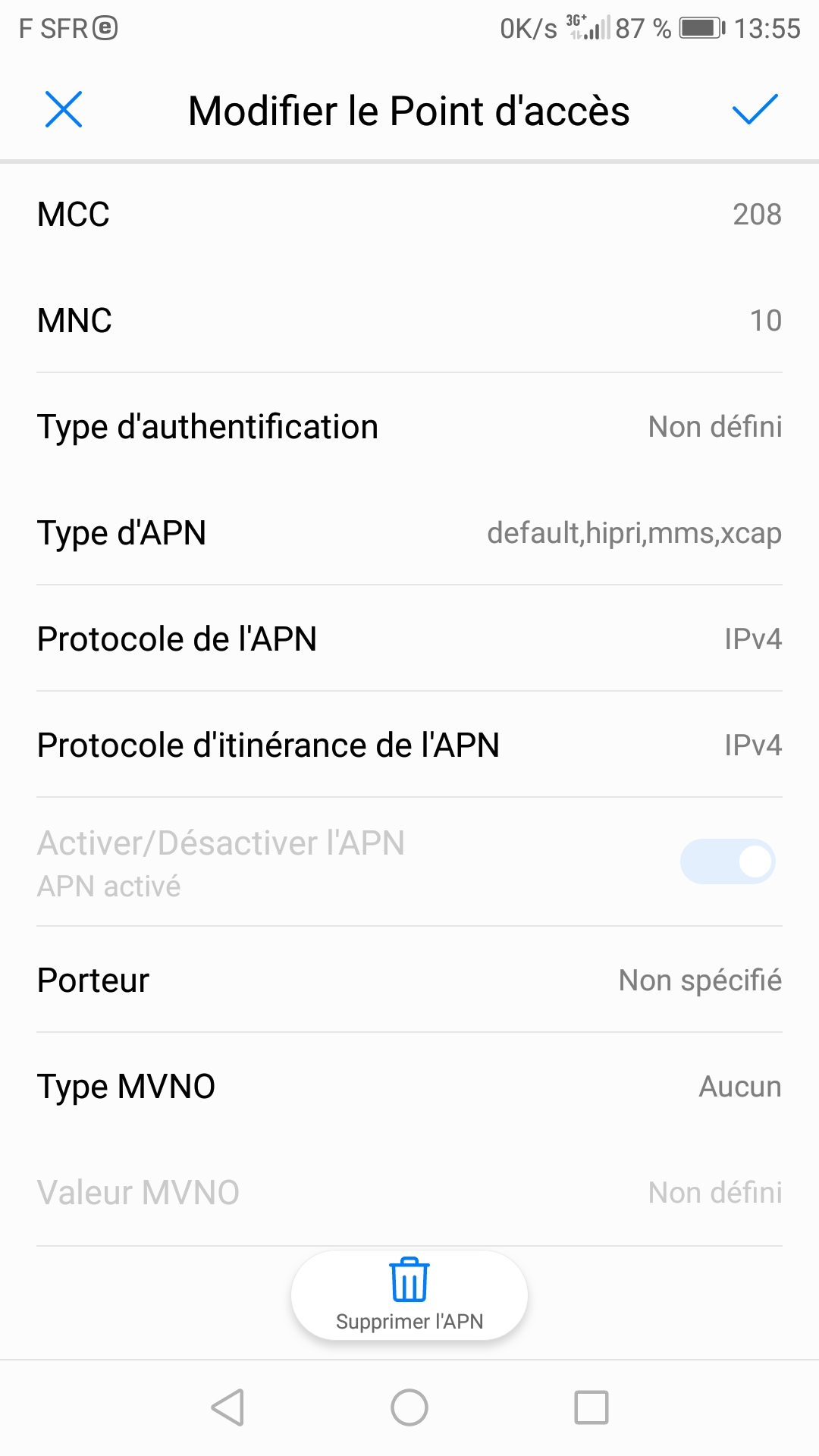This screenshot has height=1456, width=819.
Task: Open the Porteur selection screen
Action: tap(409, 980)
